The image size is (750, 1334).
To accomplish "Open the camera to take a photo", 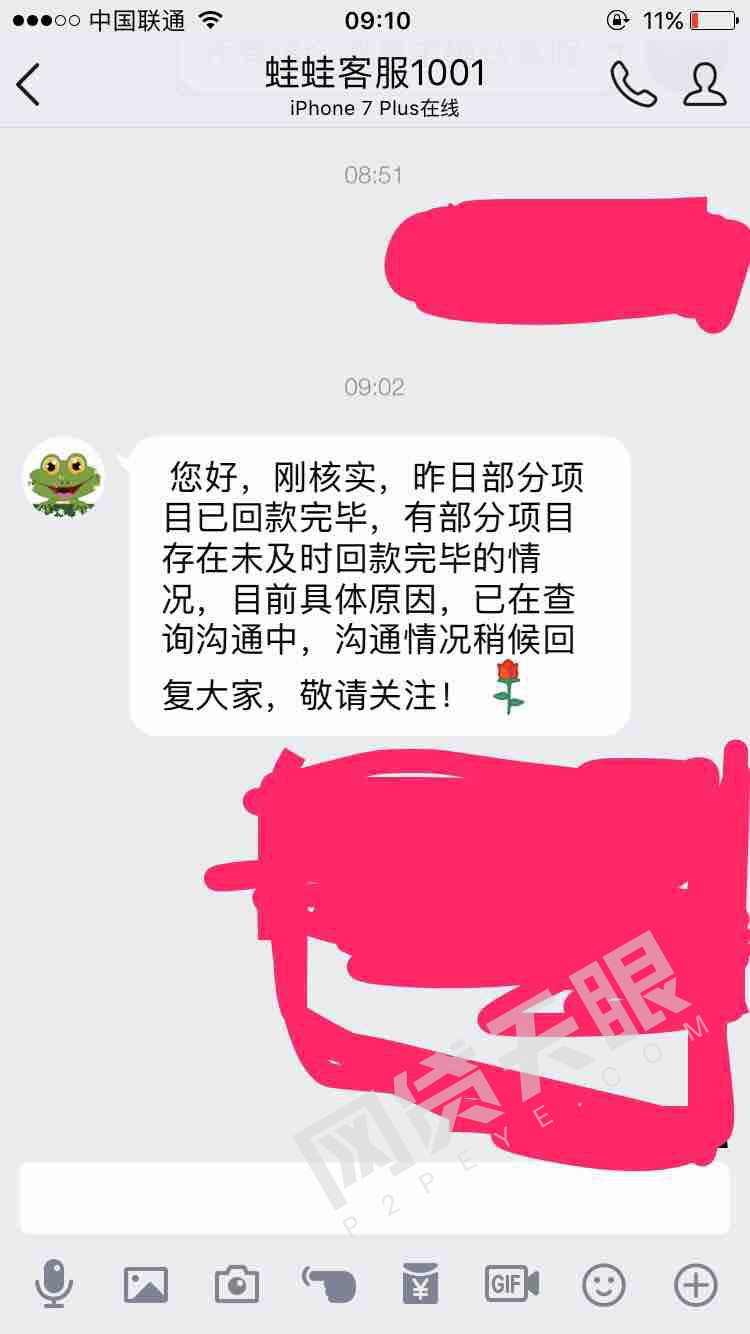I will pos(237,1284).
